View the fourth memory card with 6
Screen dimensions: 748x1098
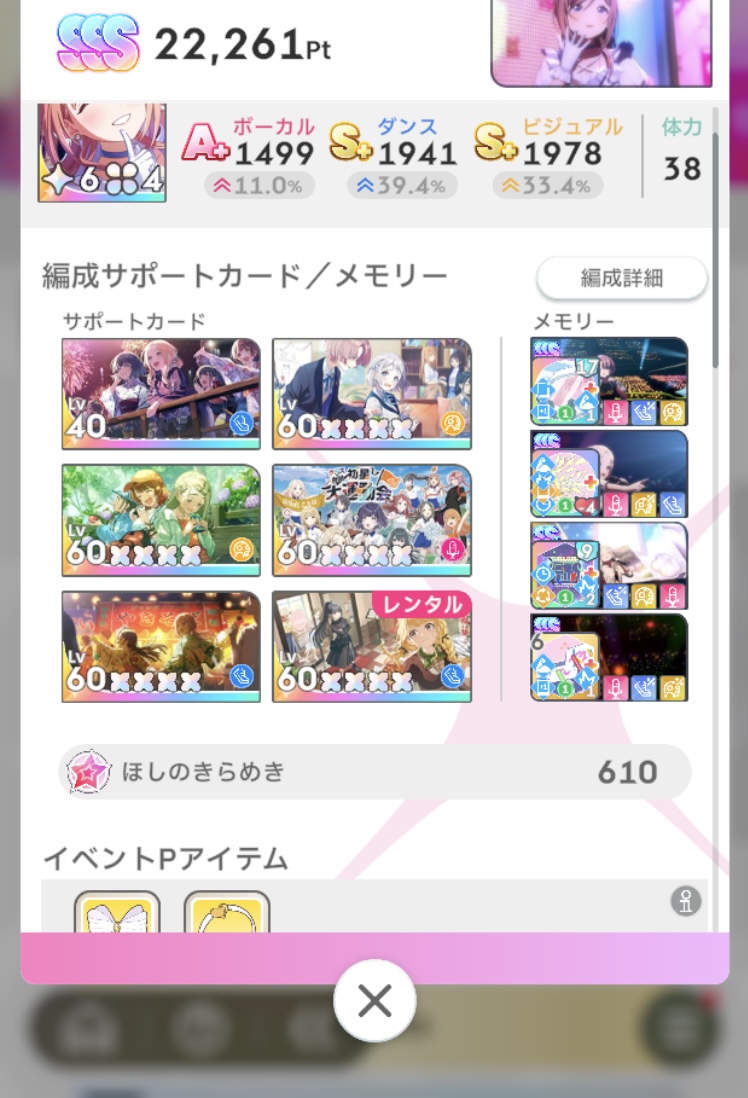pos(609,658)
